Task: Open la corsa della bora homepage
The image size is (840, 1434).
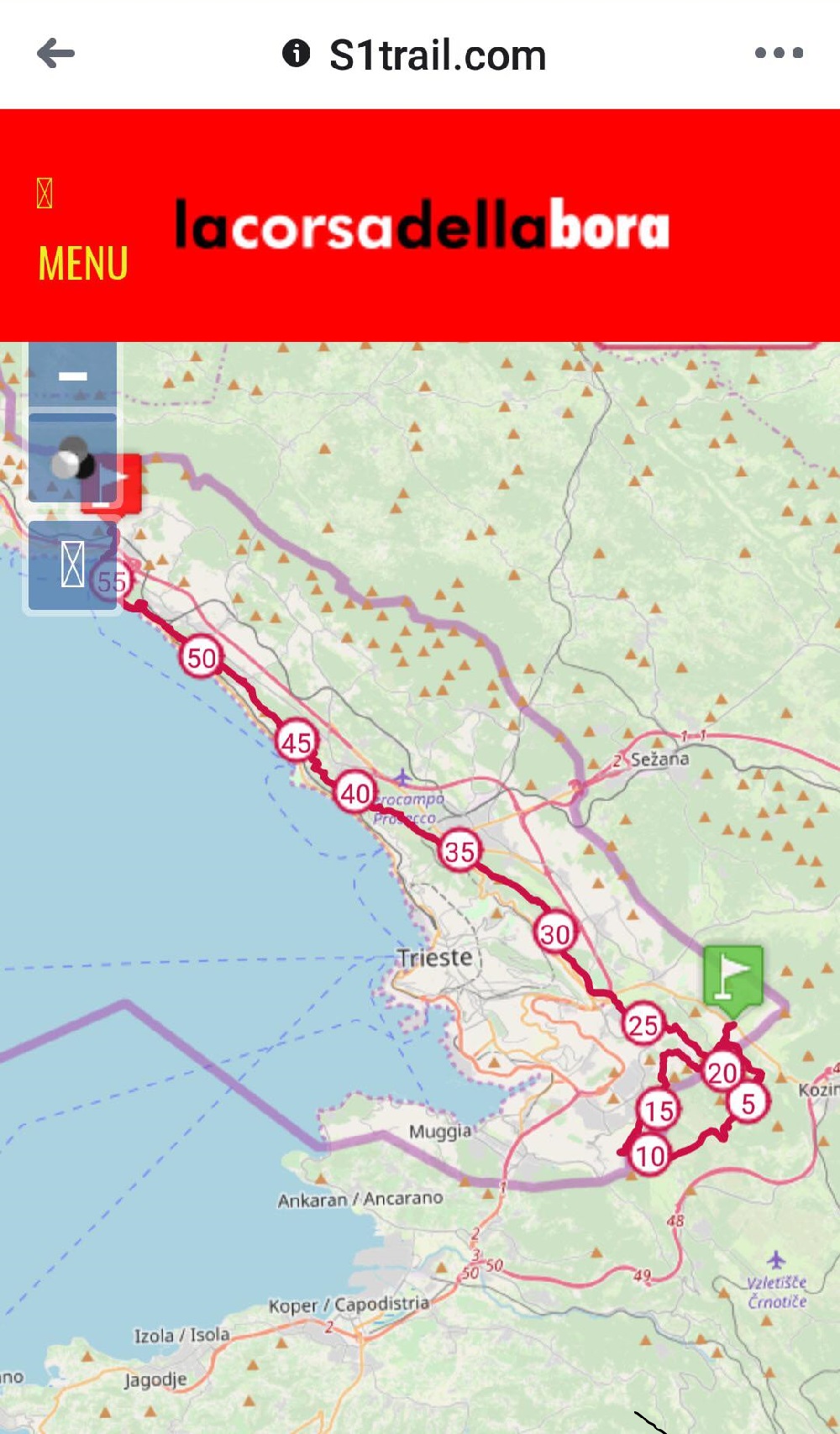Action: 421,226
